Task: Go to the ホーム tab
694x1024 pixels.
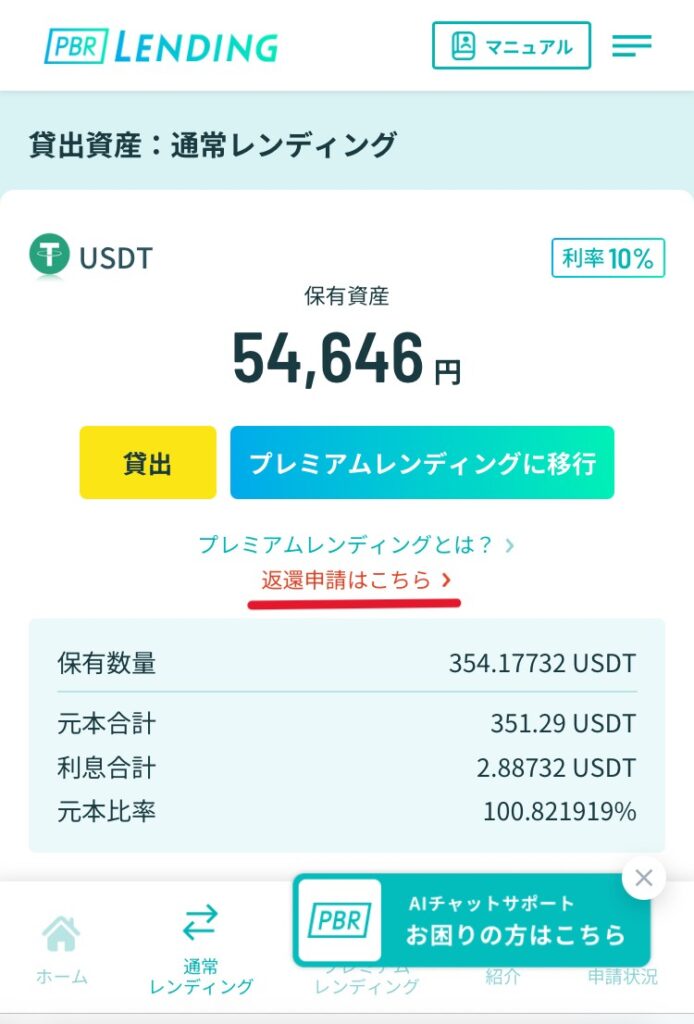Action: click(x=62, y=948)
